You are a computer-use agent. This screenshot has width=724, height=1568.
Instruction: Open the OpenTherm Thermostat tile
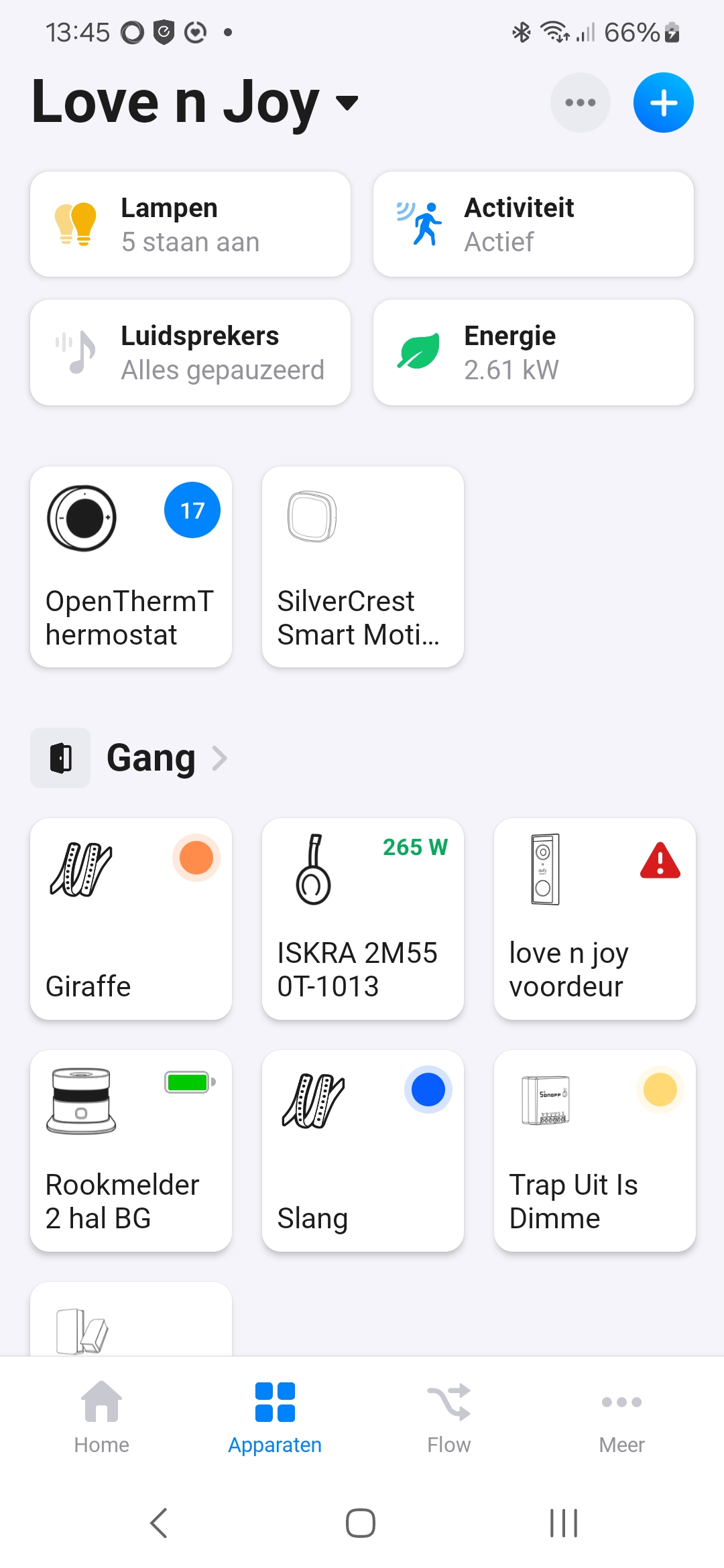point(131,567)
